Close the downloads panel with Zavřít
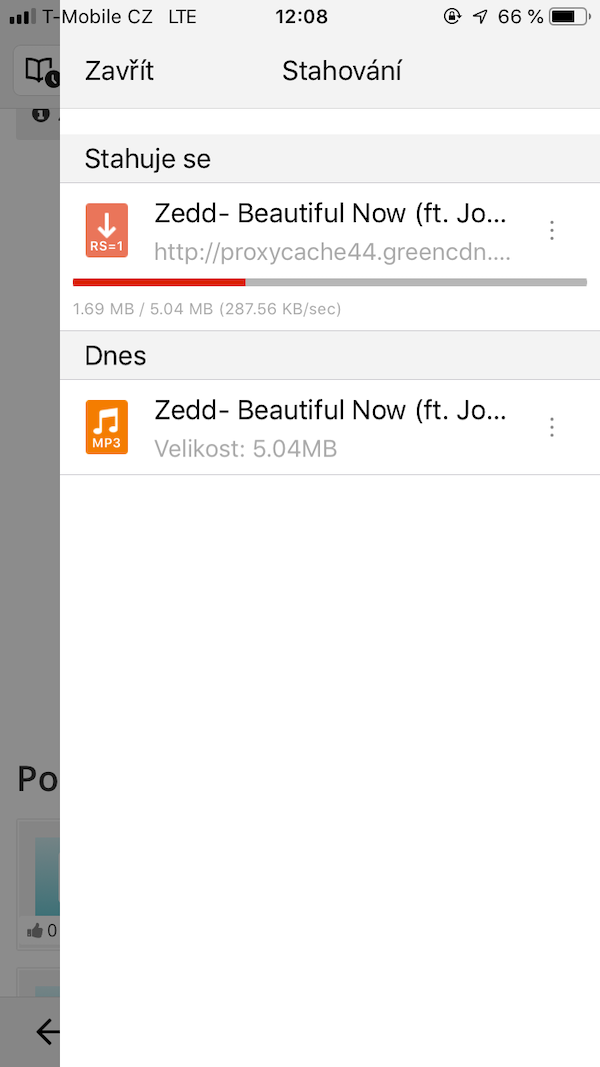The height and width of the screenshot is (1067, 600). point(119,71)
